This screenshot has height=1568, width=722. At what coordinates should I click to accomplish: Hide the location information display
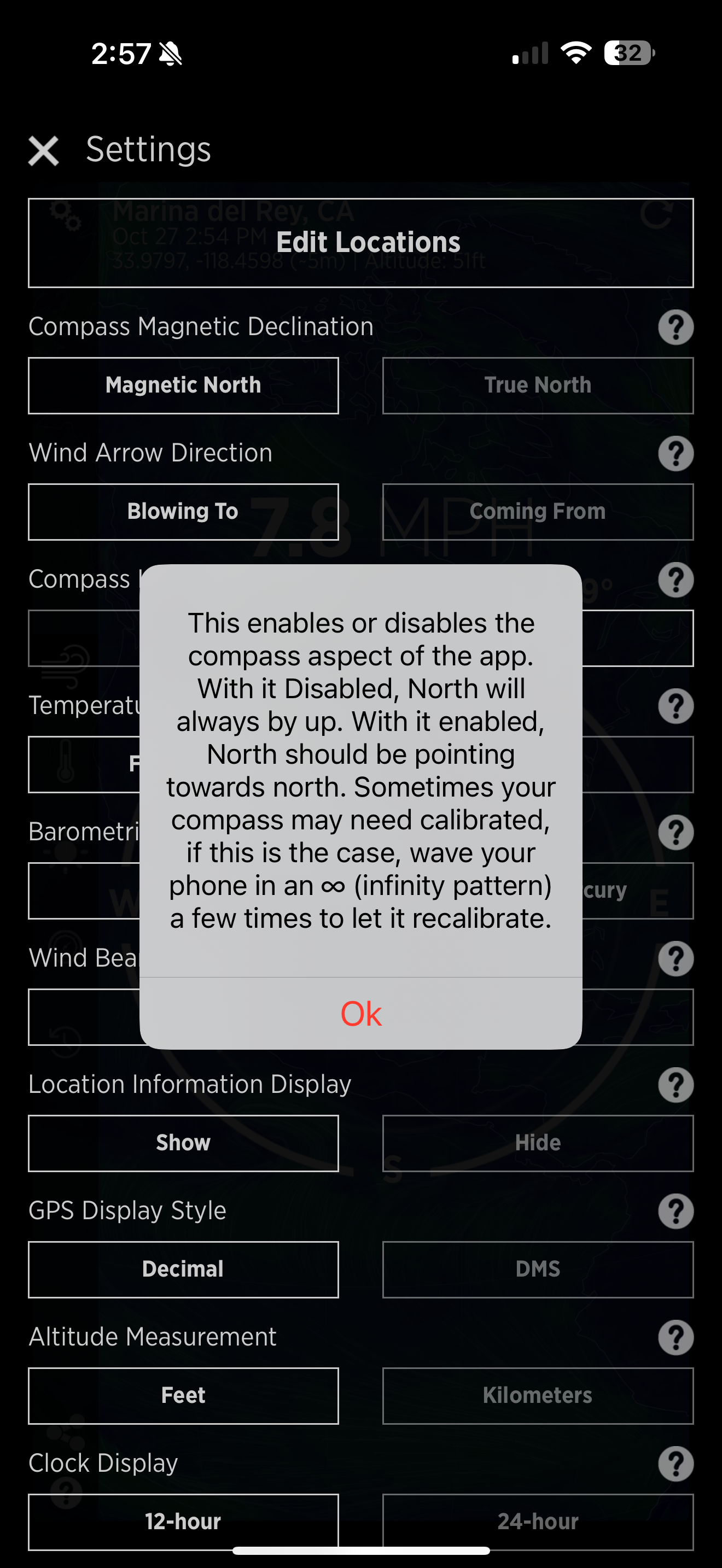pyautogui.click(x=538, y=1143)
